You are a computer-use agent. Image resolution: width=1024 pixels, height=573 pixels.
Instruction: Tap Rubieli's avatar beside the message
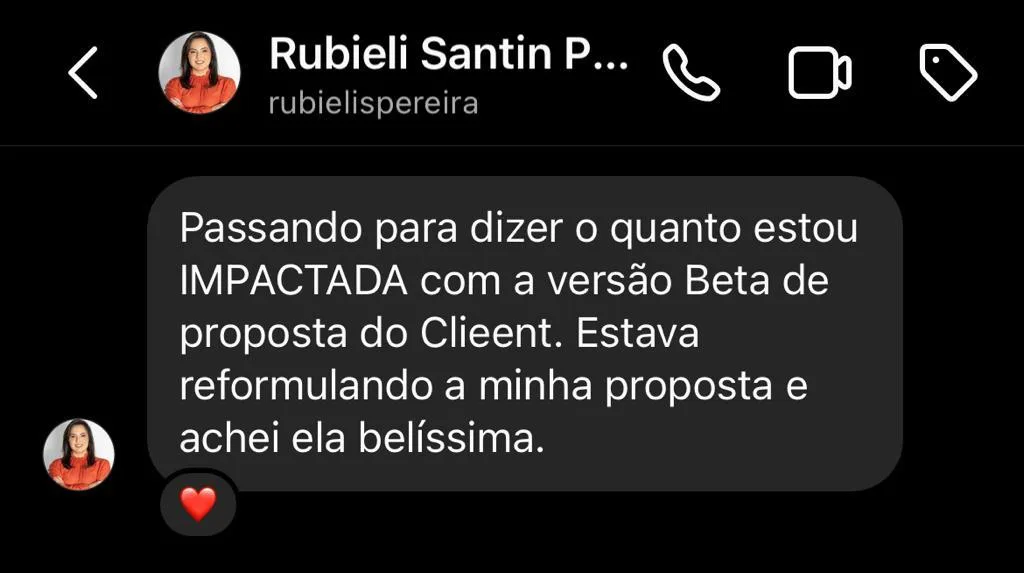coord(79,454)
